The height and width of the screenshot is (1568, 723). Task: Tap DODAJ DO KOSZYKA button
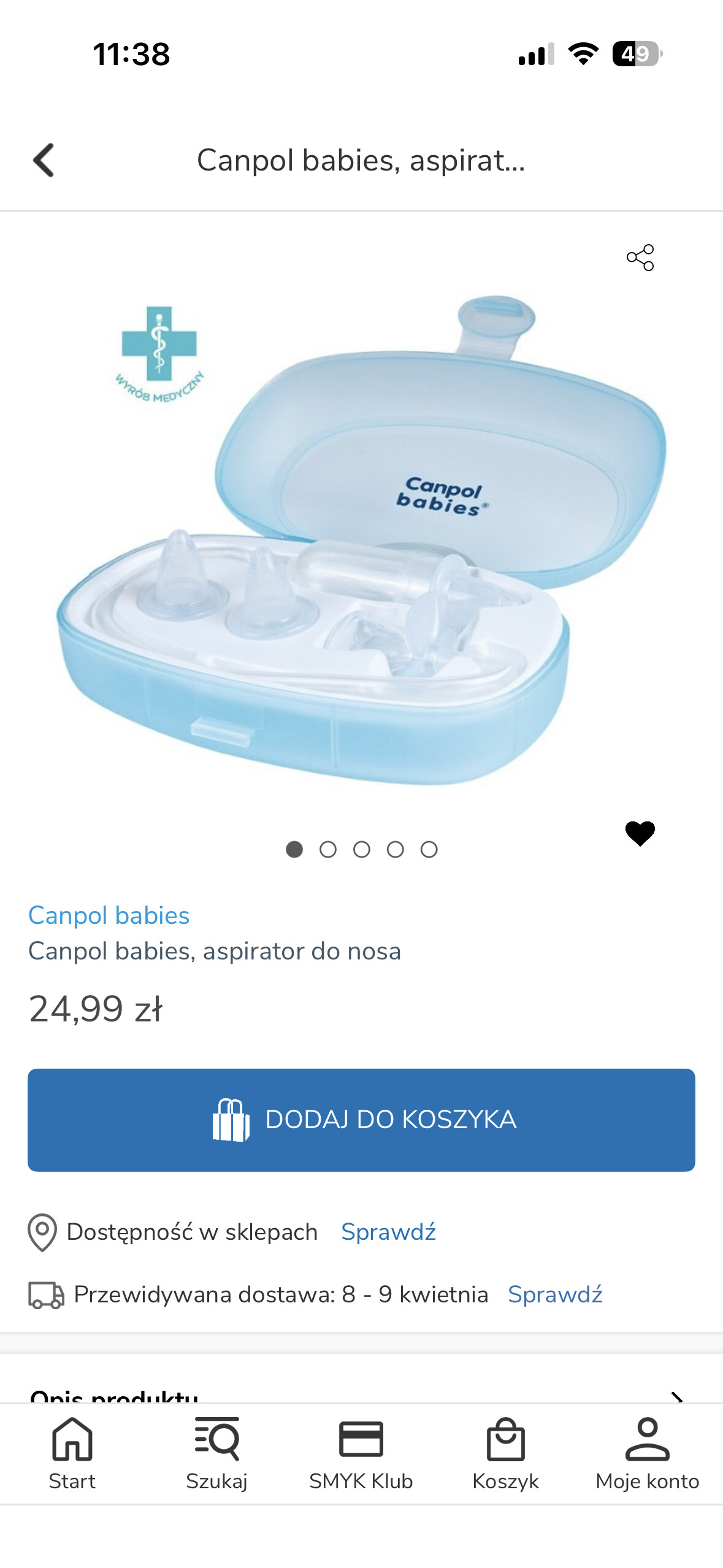361,1120
